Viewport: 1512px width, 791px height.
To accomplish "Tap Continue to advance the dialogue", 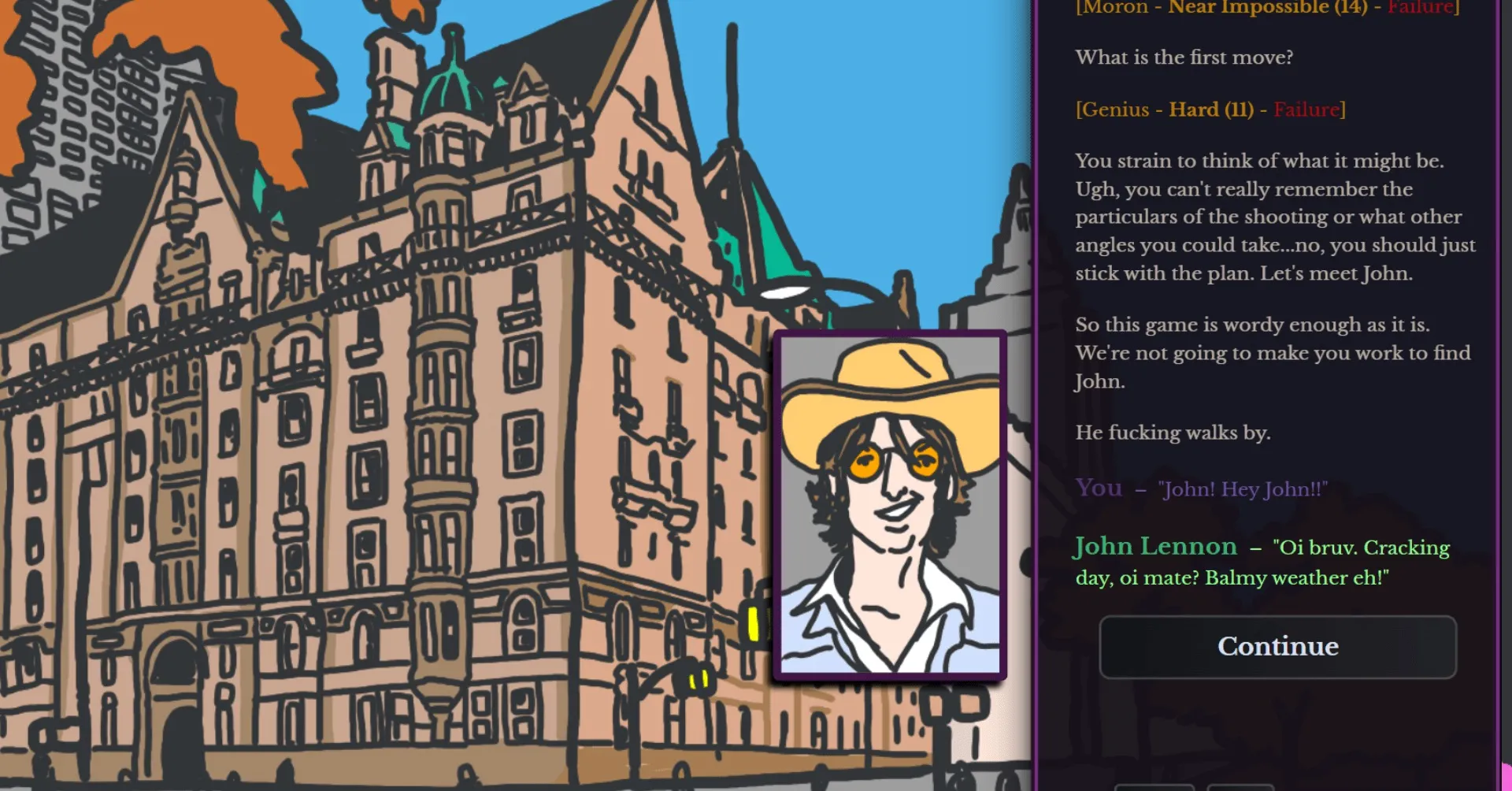I will 1277,647.
